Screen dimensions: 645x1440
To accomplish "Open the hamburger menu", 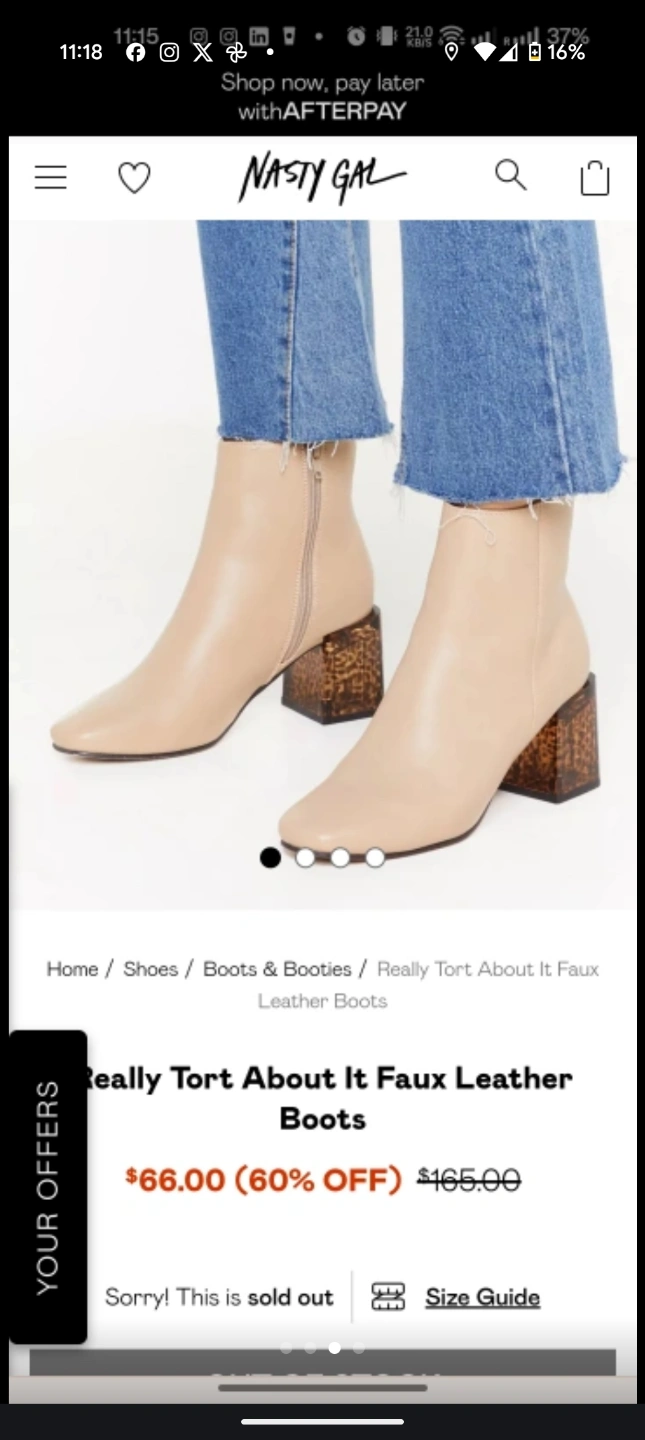I will pyautogui.click(x=50, y=178).
